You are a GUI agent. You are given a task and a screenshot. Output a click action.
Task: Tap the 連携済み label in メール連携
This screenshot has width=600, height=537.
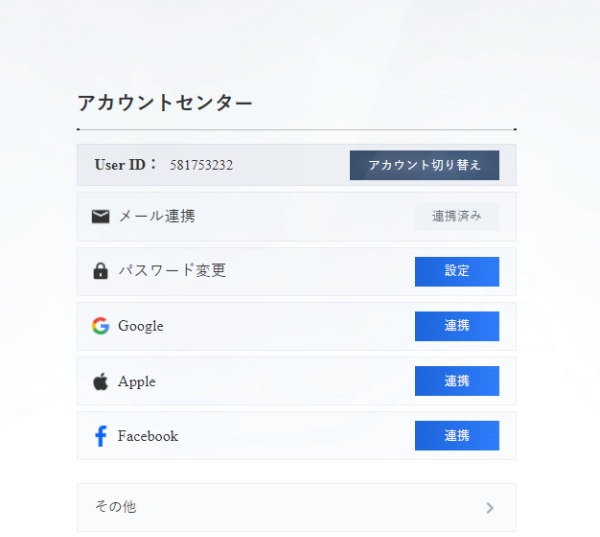click(x=457, y=216)
